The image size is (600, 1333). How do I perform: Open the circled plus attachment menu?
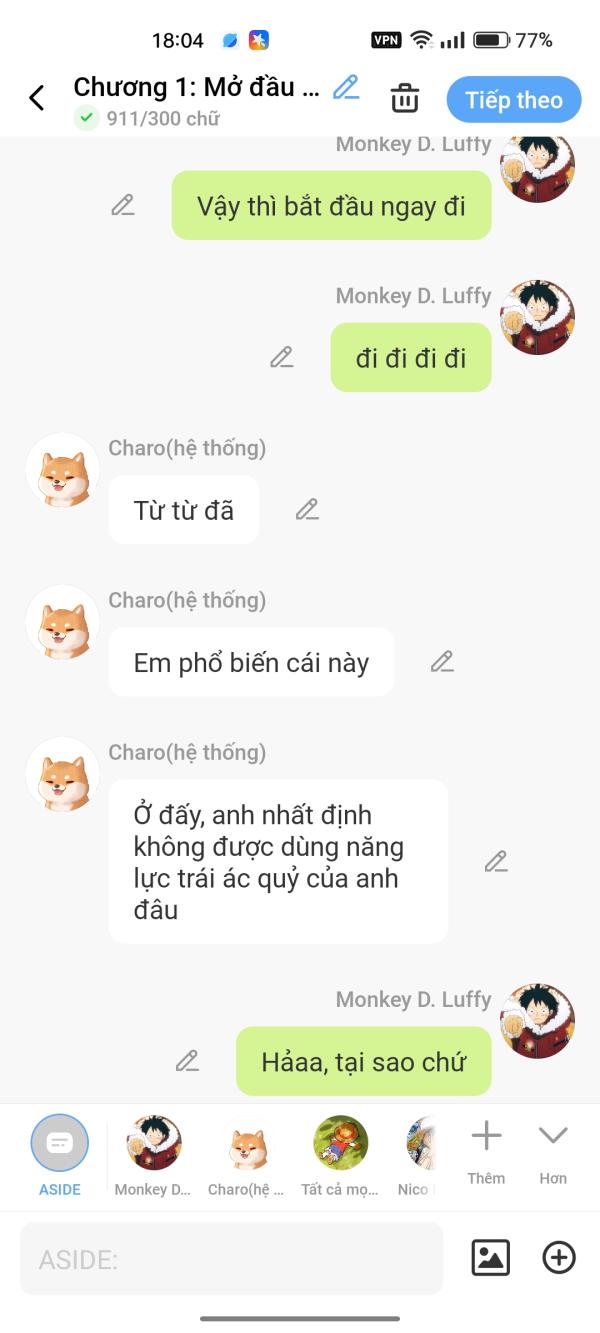pos(559,1258)
